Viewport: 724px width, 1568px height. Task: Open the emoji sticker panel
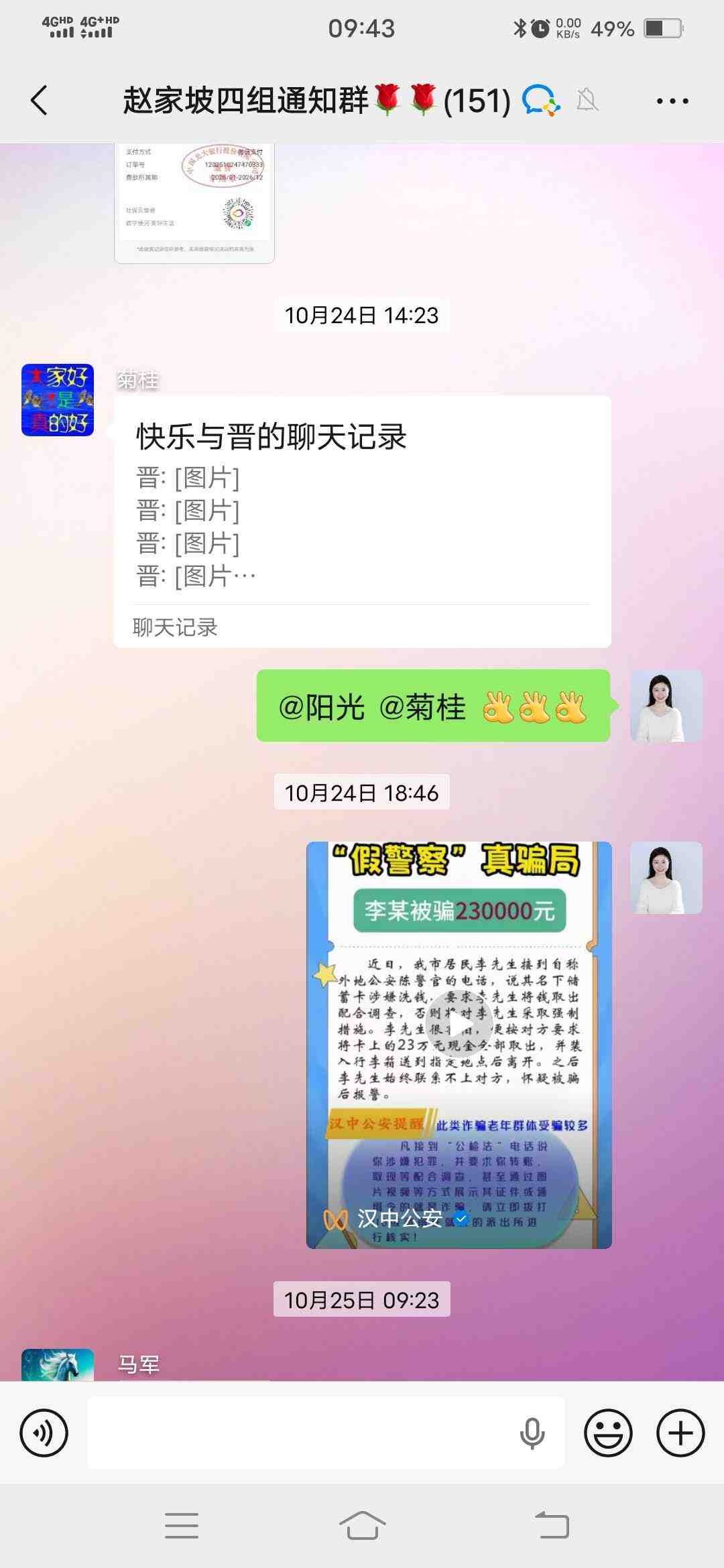(608, 1433)
